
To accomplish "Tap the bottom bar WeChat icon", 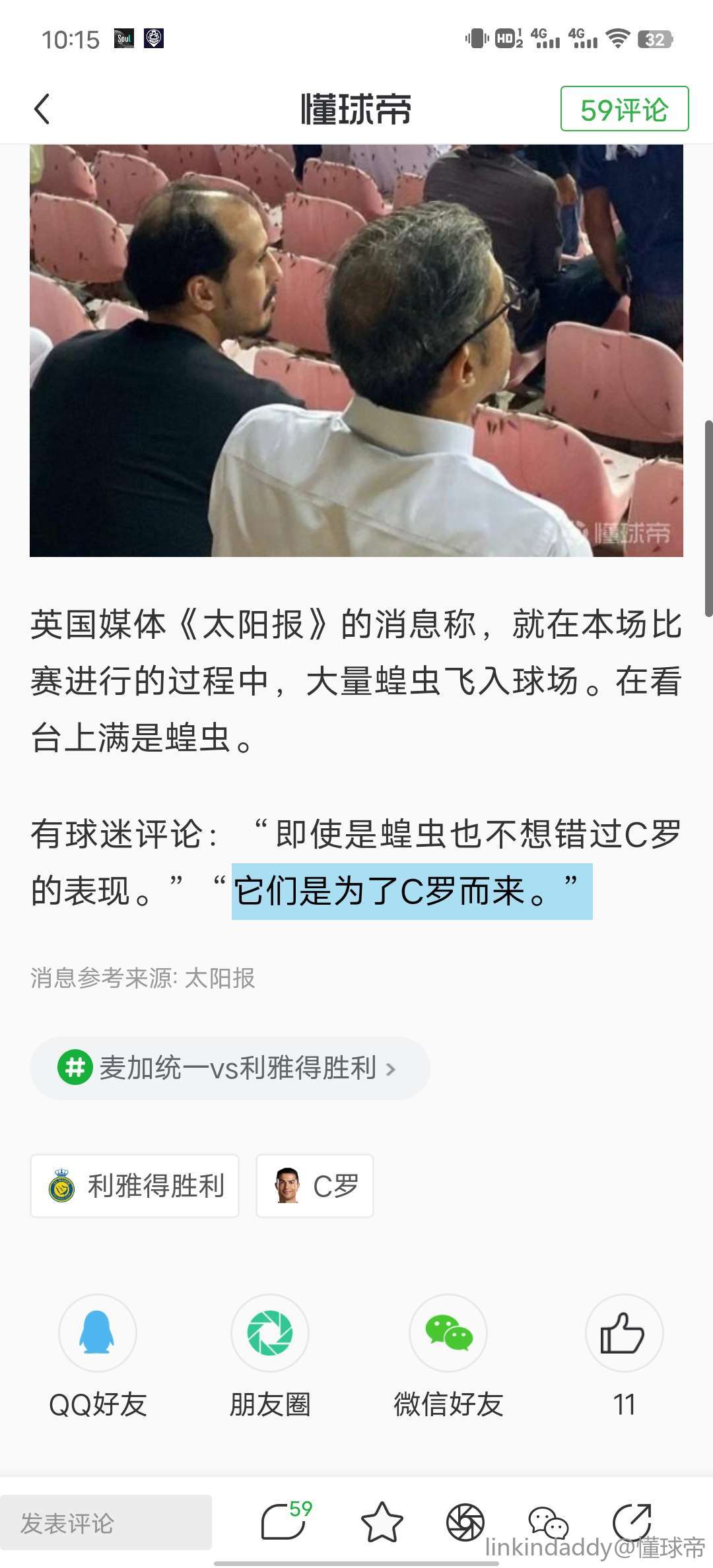I will point(548,1523).
